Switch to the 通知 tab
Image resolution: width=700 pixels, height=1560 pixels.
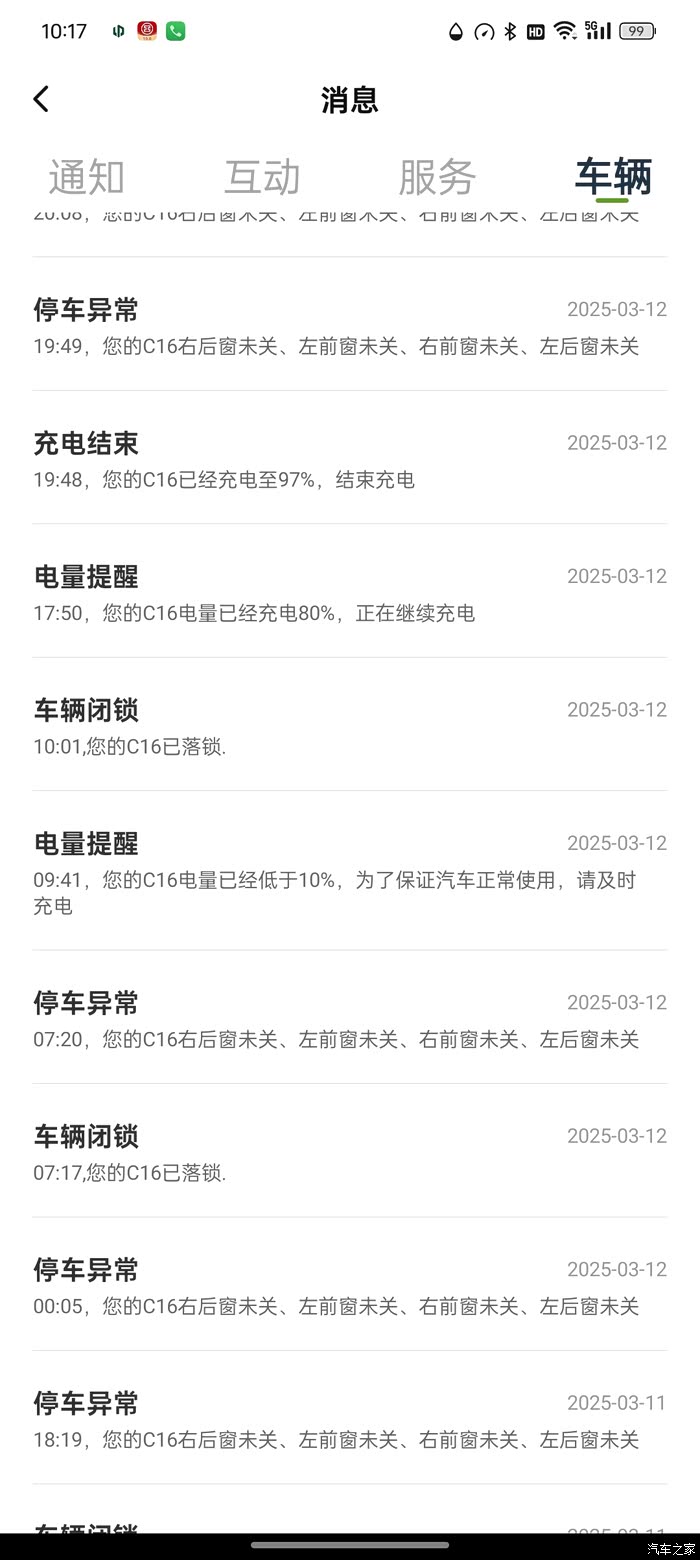tap(86, 178)
